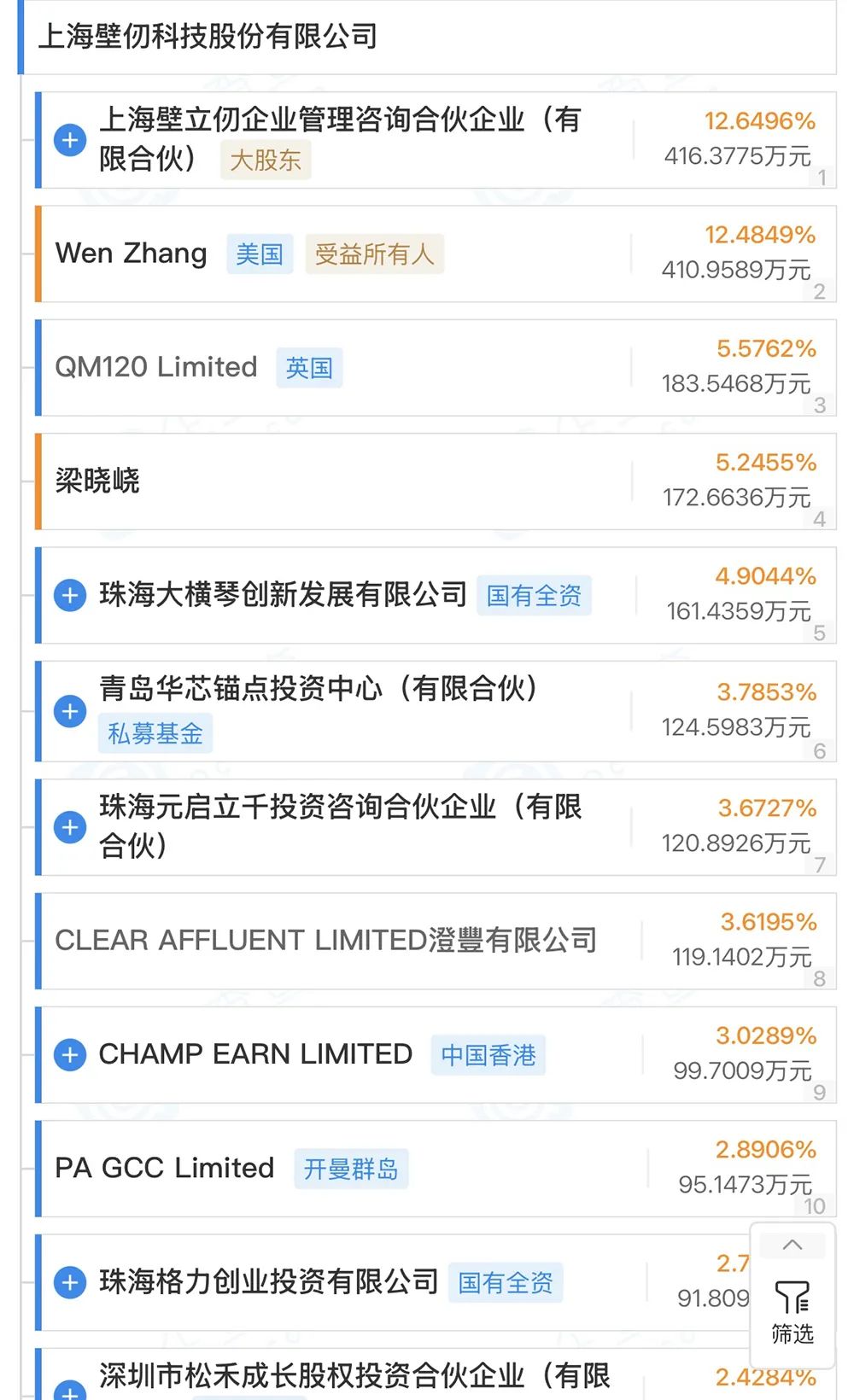
Task: Expand 深圳市松禾成长股权投资合伙企业 details
Action: 69,1387
